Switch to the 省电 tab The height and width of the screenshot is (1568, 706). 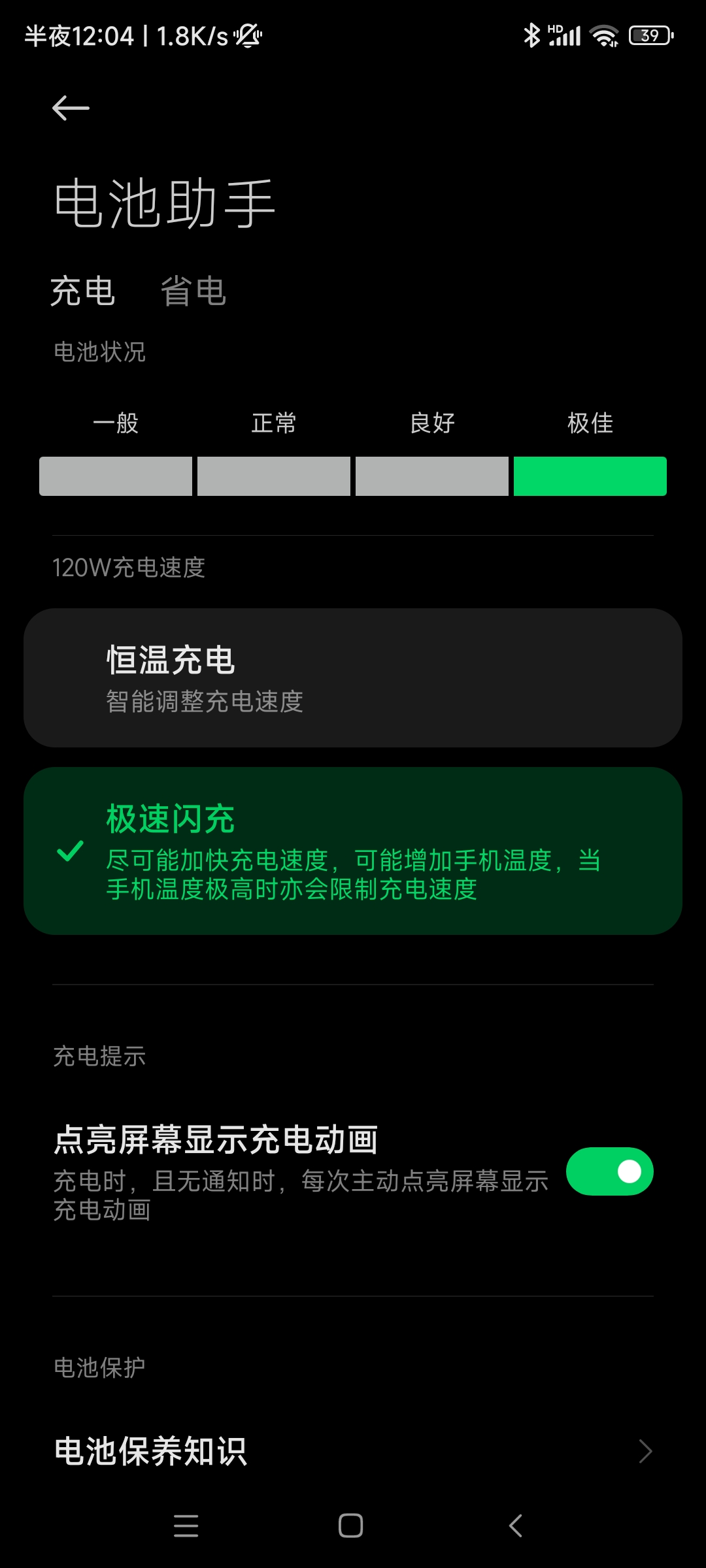[193, 291]
